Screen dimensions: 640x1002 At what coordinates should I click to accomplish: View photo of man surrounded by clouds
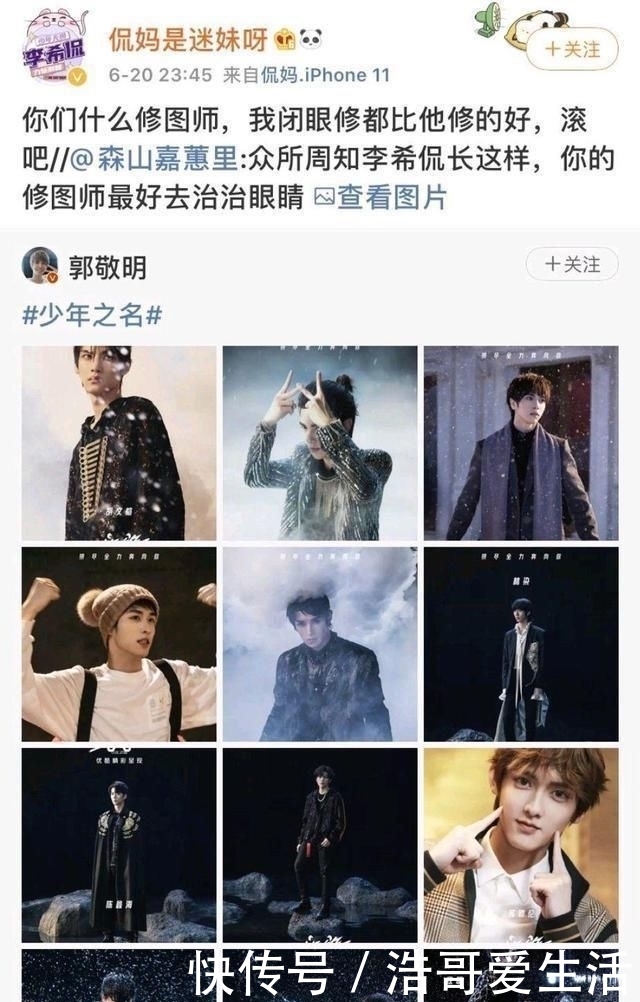pos(320,643)
